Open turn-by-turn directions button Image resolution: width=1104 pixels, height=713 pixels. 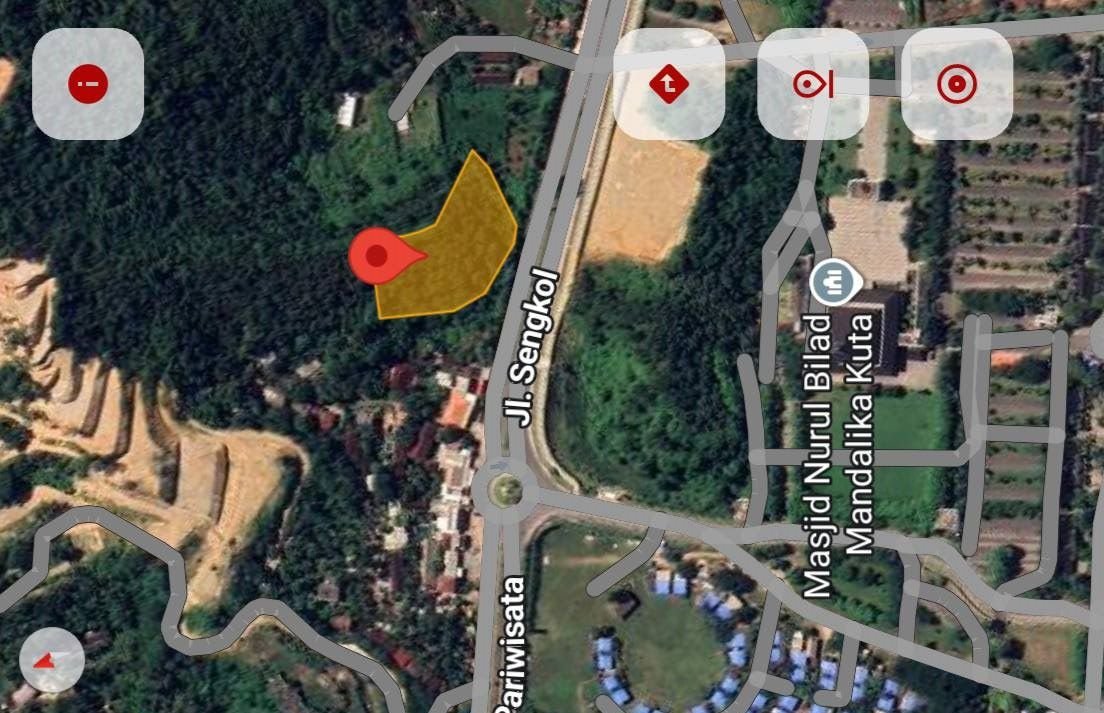pyautogui.click(x=669, y=84)
